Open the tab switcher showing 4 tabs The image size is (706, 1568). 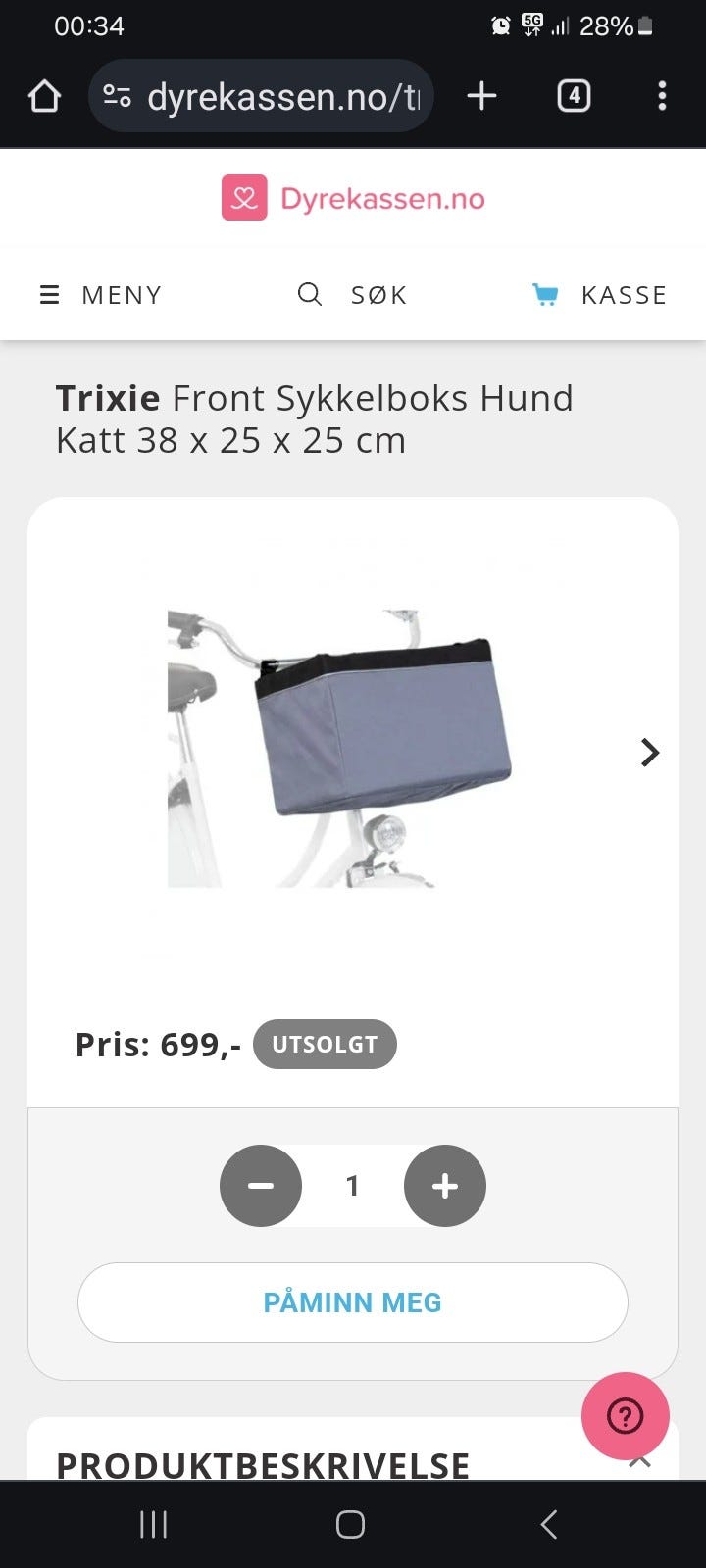(x=574, y=95)
